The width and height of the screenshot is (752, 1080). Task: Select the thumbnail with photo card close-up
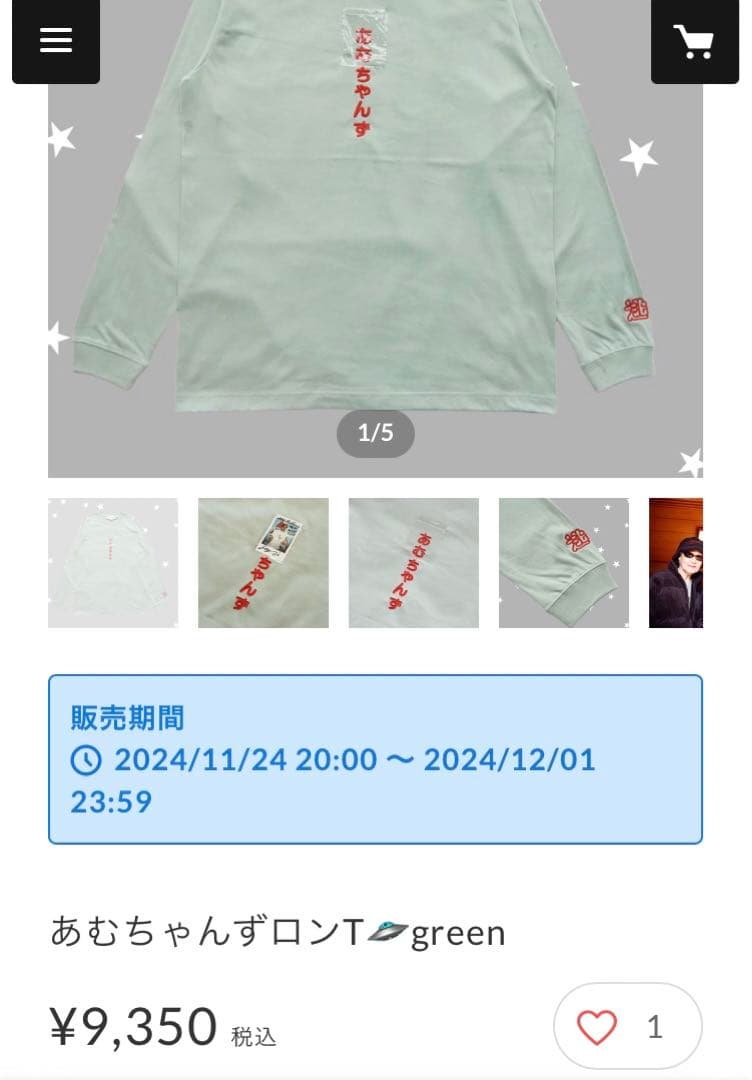click(x=263, y=563)
